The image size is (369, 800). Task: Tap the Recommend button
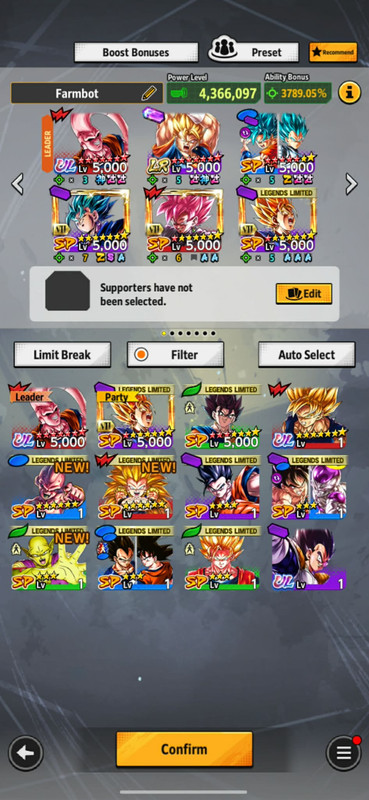tap(333, 53)
